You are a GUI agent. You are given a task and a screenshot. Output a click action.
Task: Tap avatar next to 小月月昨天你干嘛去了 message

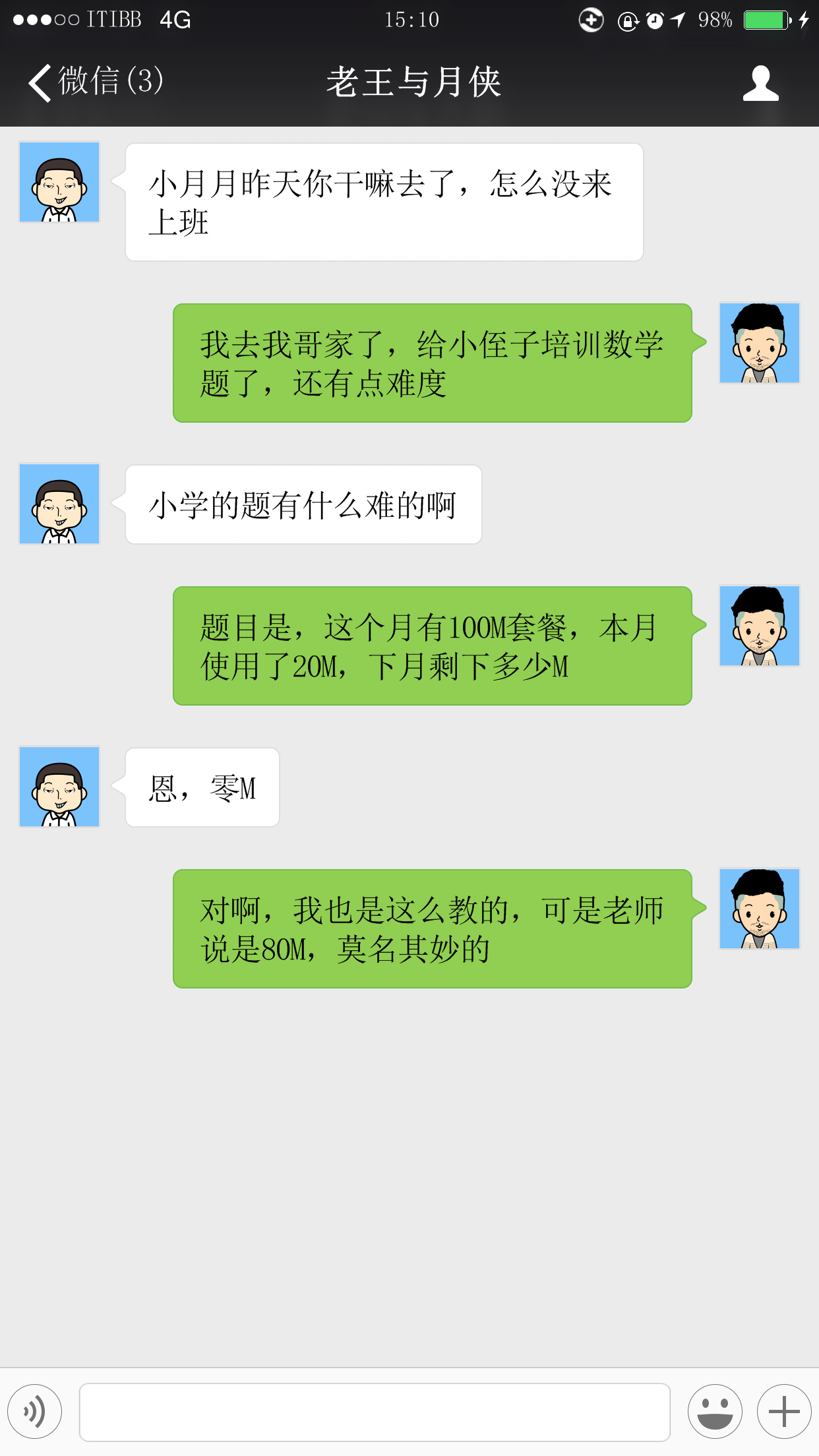(59, 182)
